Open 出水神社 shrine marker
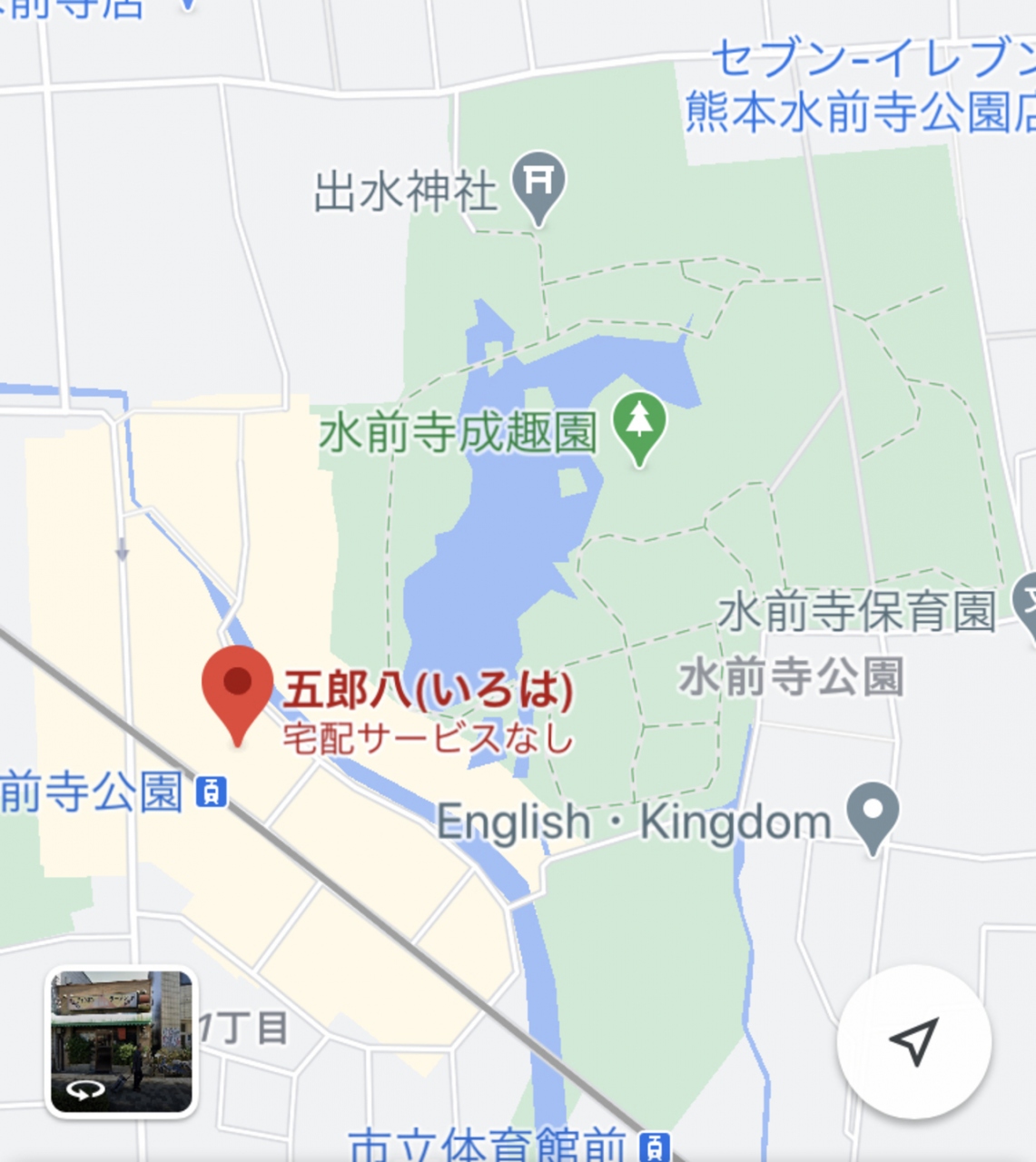Screen dimensions: 1036x1162 [538, 182]
